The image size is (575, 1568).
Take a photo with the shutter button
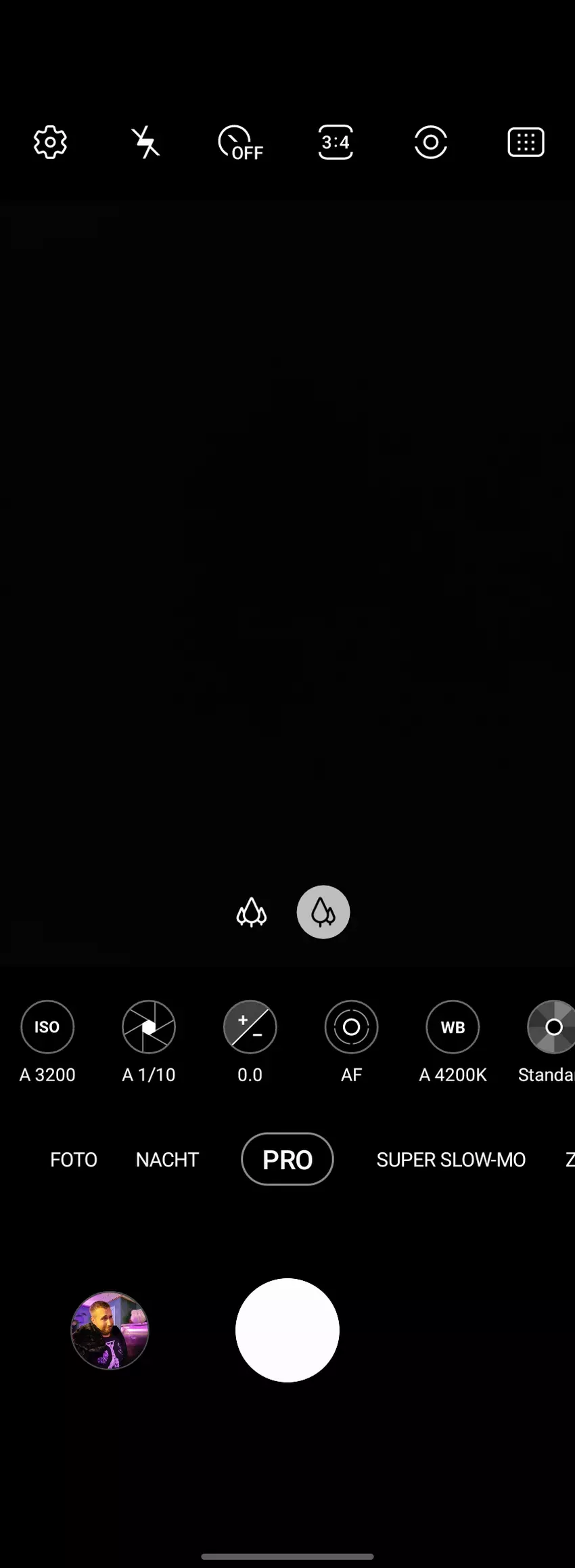287,1330
